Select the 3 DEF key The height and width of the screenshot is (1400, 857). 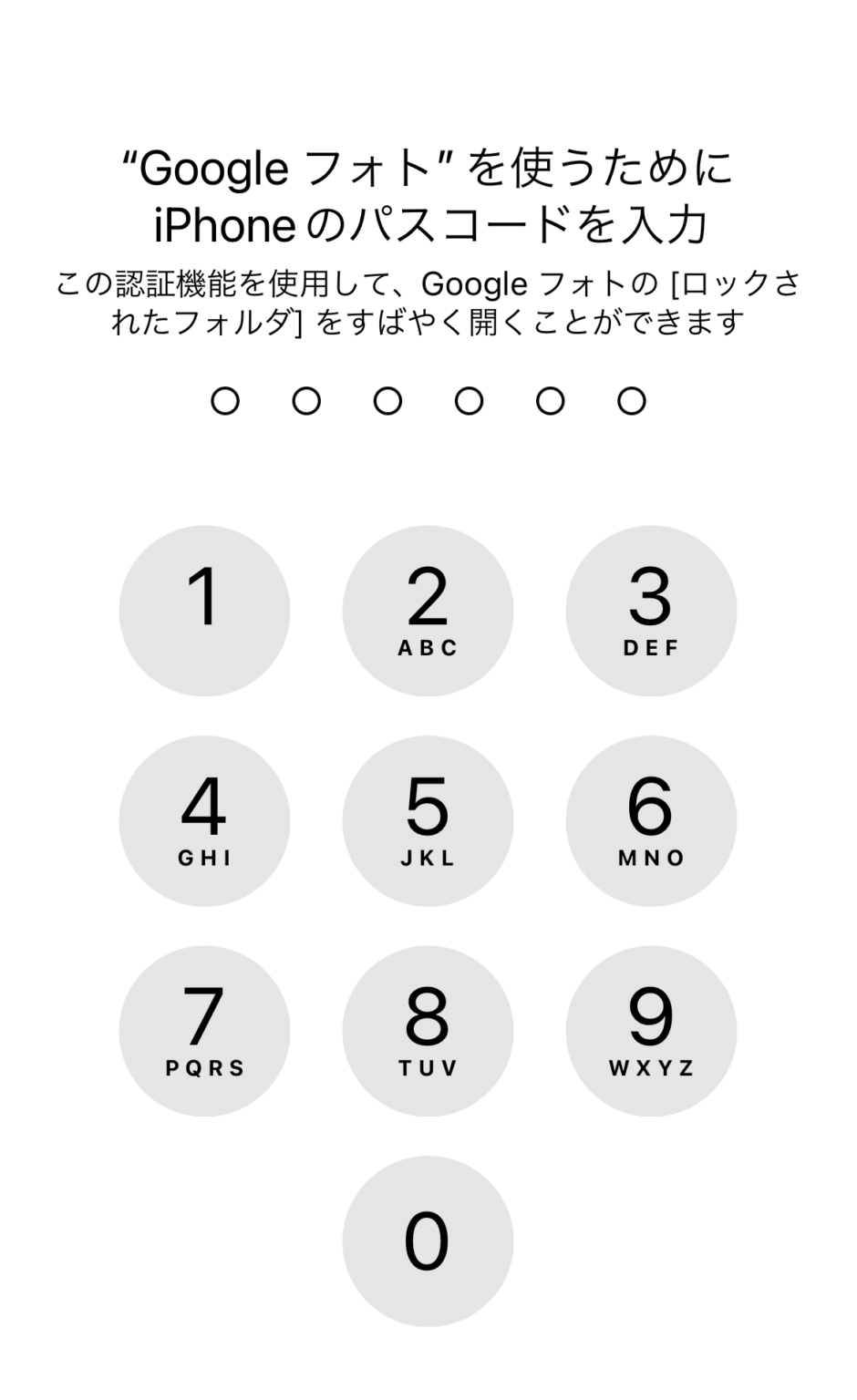pos(651,611)
